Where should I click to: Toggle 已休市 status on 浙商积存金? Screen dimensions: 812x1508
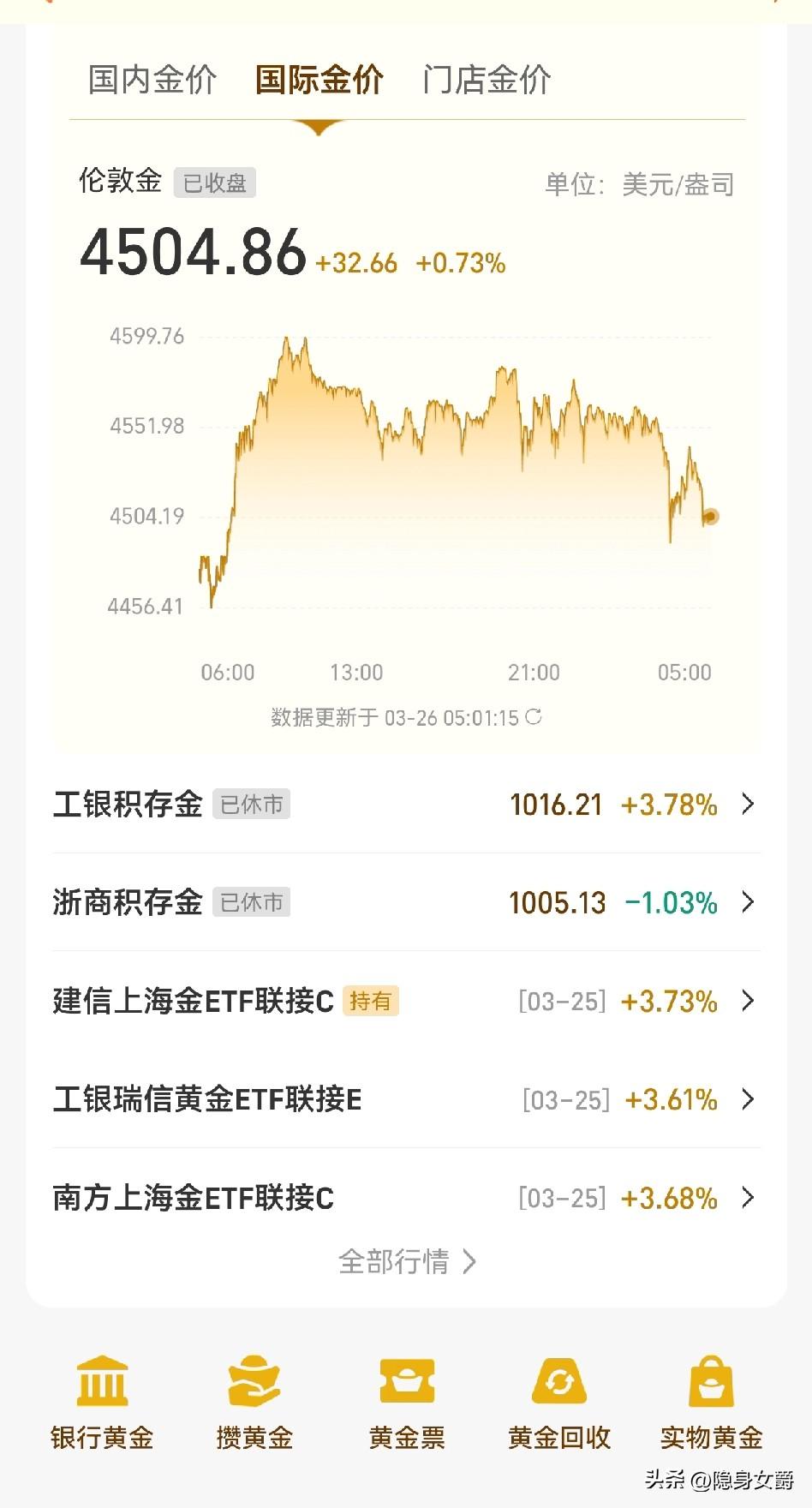[251, 902]
